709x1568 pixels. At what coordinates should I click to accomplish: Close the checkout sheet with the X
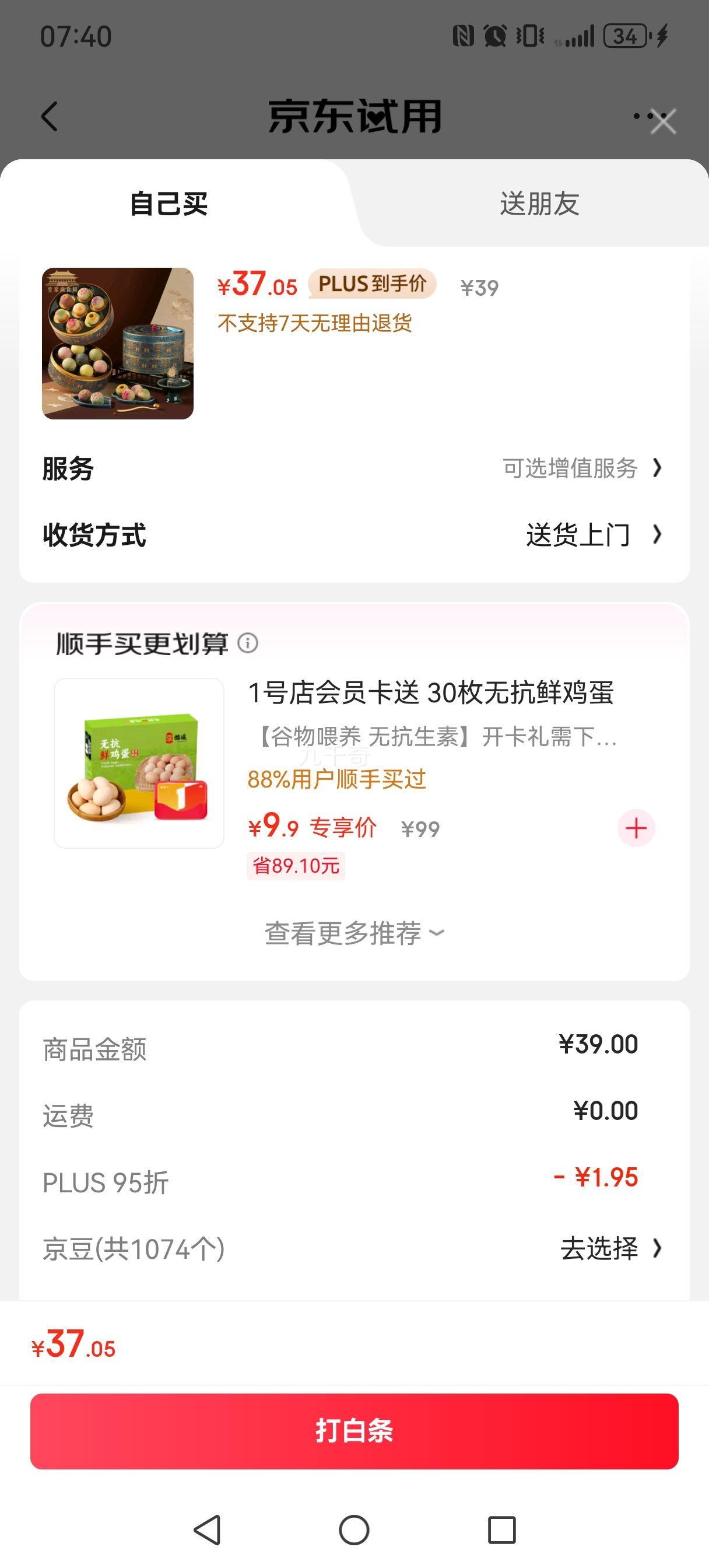663,121
